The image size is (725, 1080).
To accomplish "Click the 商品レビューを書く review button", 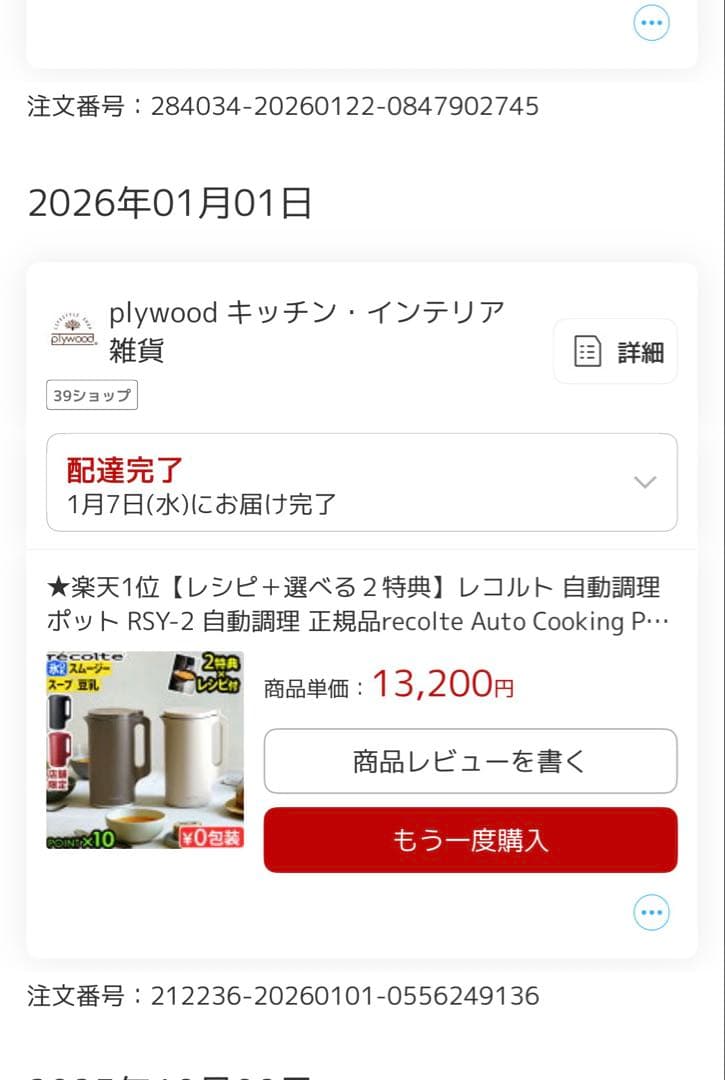I will pos(470,761).
